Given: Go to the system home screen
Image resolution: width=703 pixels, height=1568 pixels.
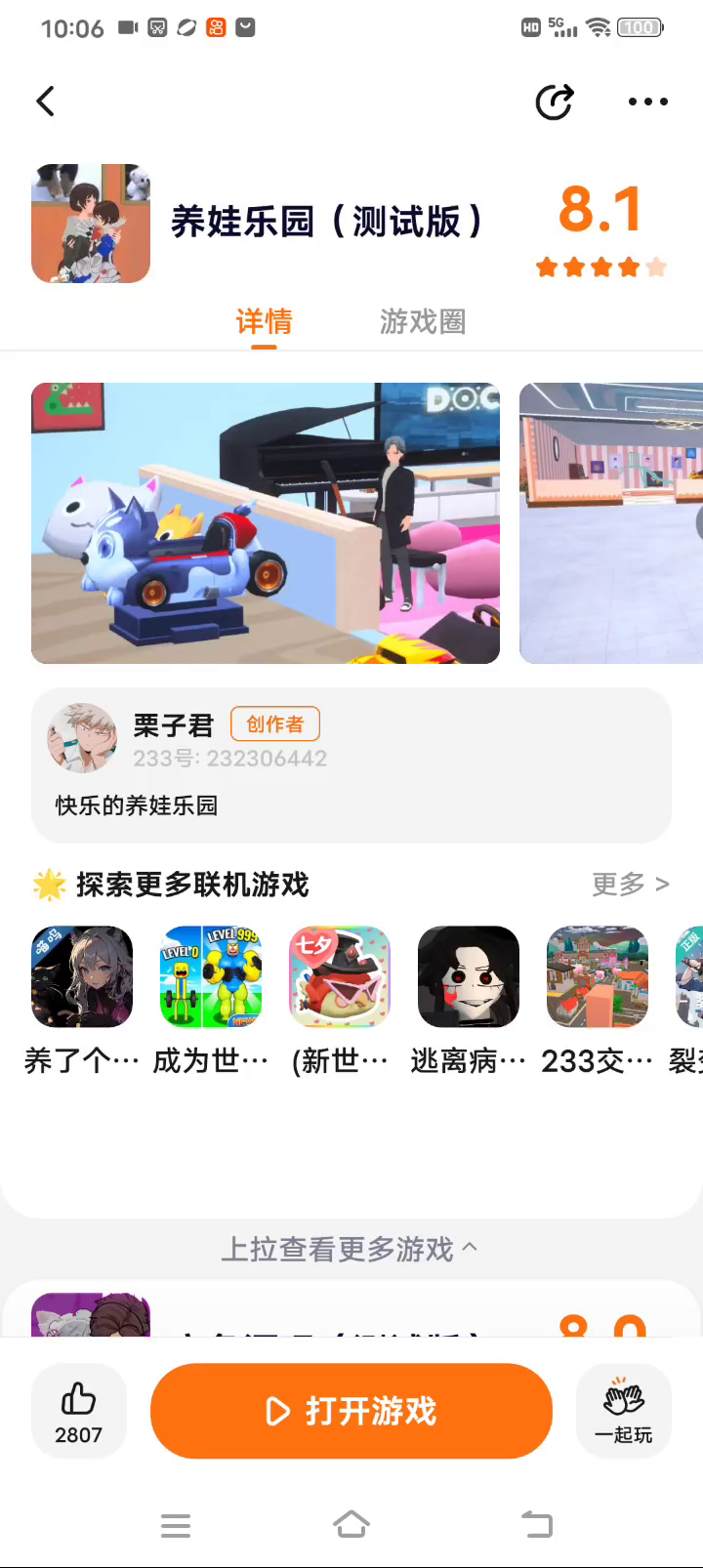Looking at the screenshot, I should pos(351,1524).
